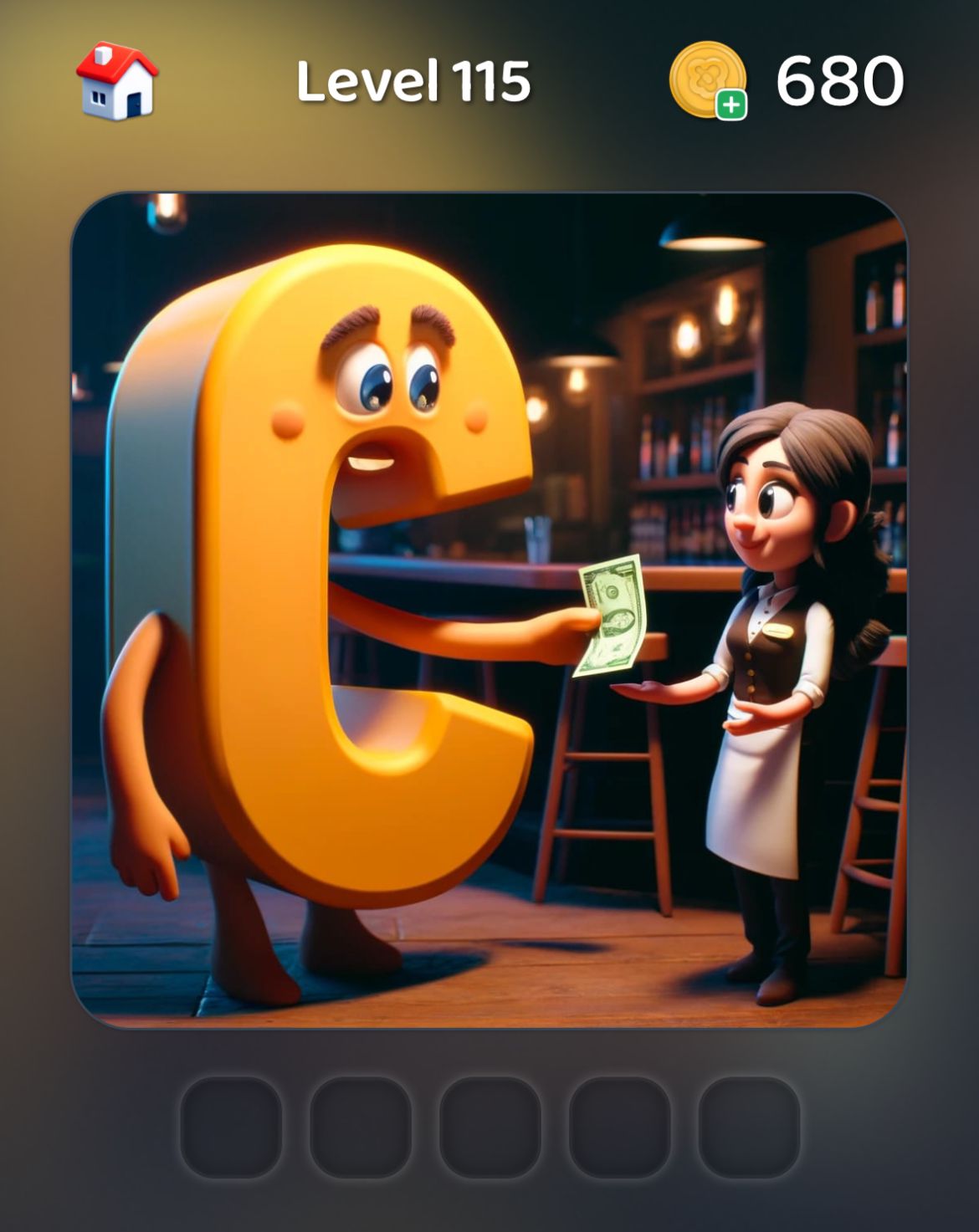Add more coins with the plus coin icon

point(709,80)
